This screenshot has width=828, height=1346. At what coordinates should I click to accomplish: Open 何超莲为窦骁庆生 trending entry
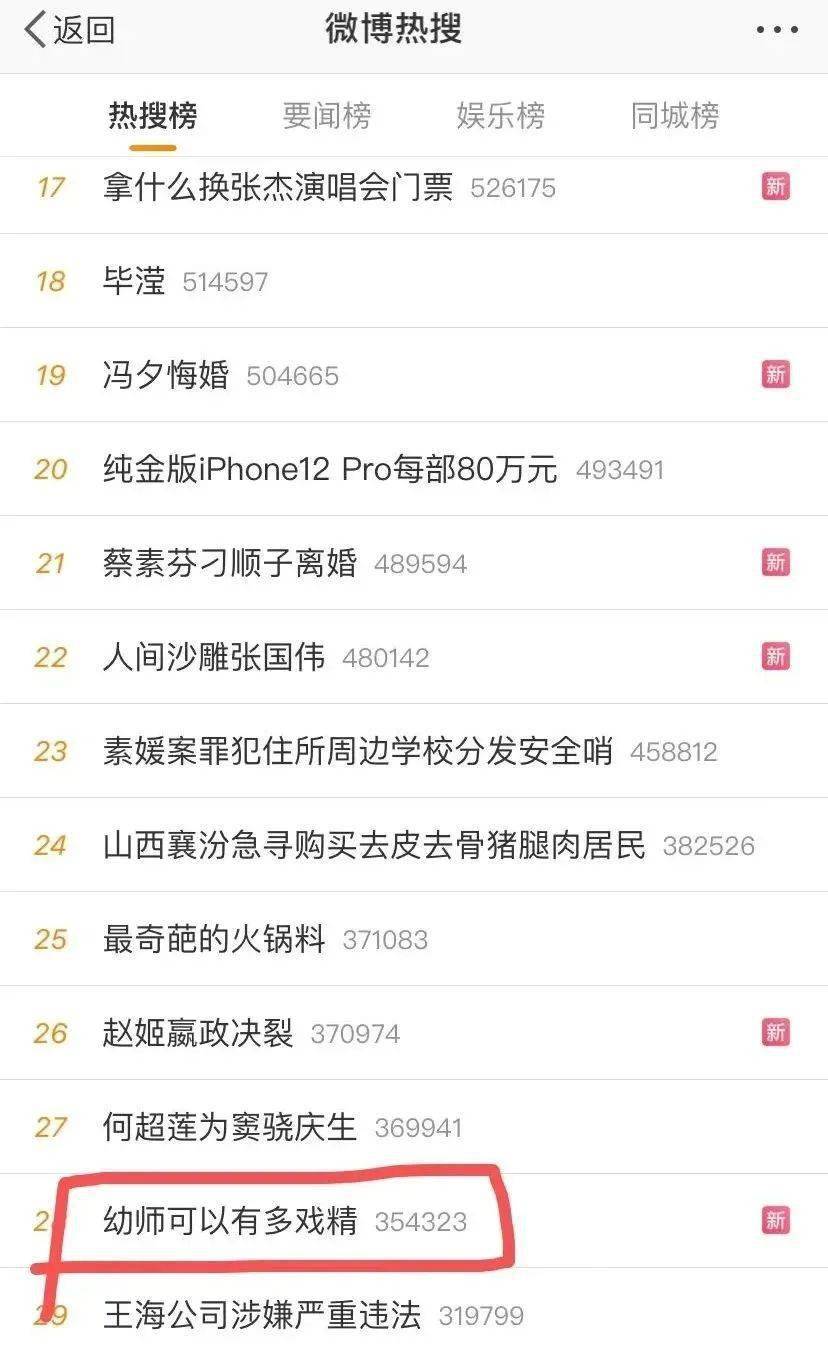[230, 1127]
